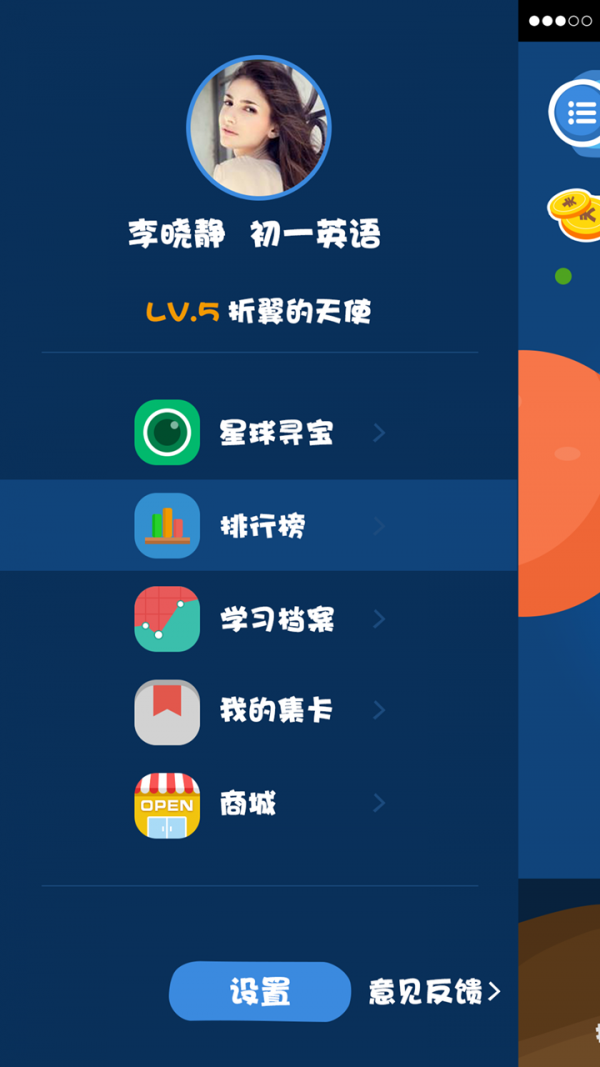
Task: Tap the gold coins icon
Action: [x=575, y=213]
